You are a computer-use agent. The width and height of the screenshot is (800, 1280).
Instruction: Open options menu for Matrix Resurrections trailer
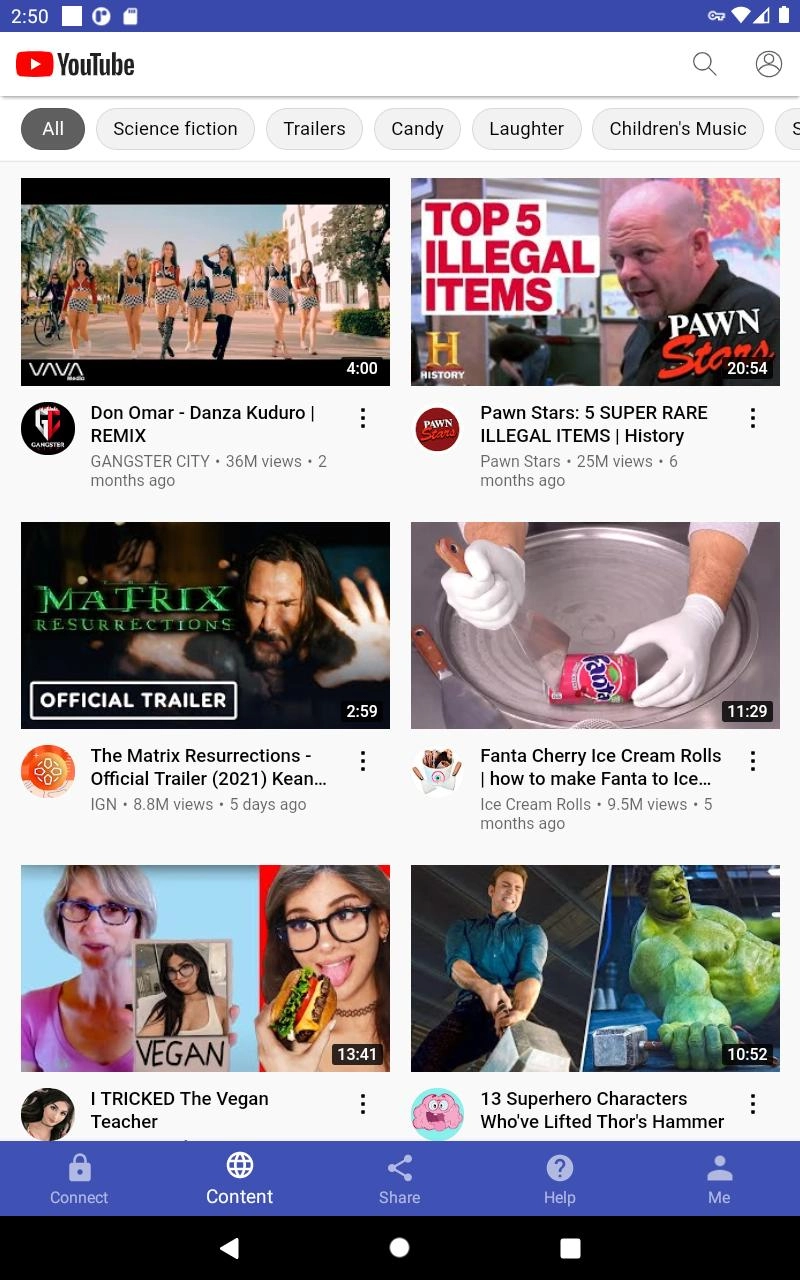(x=363, y=761)
